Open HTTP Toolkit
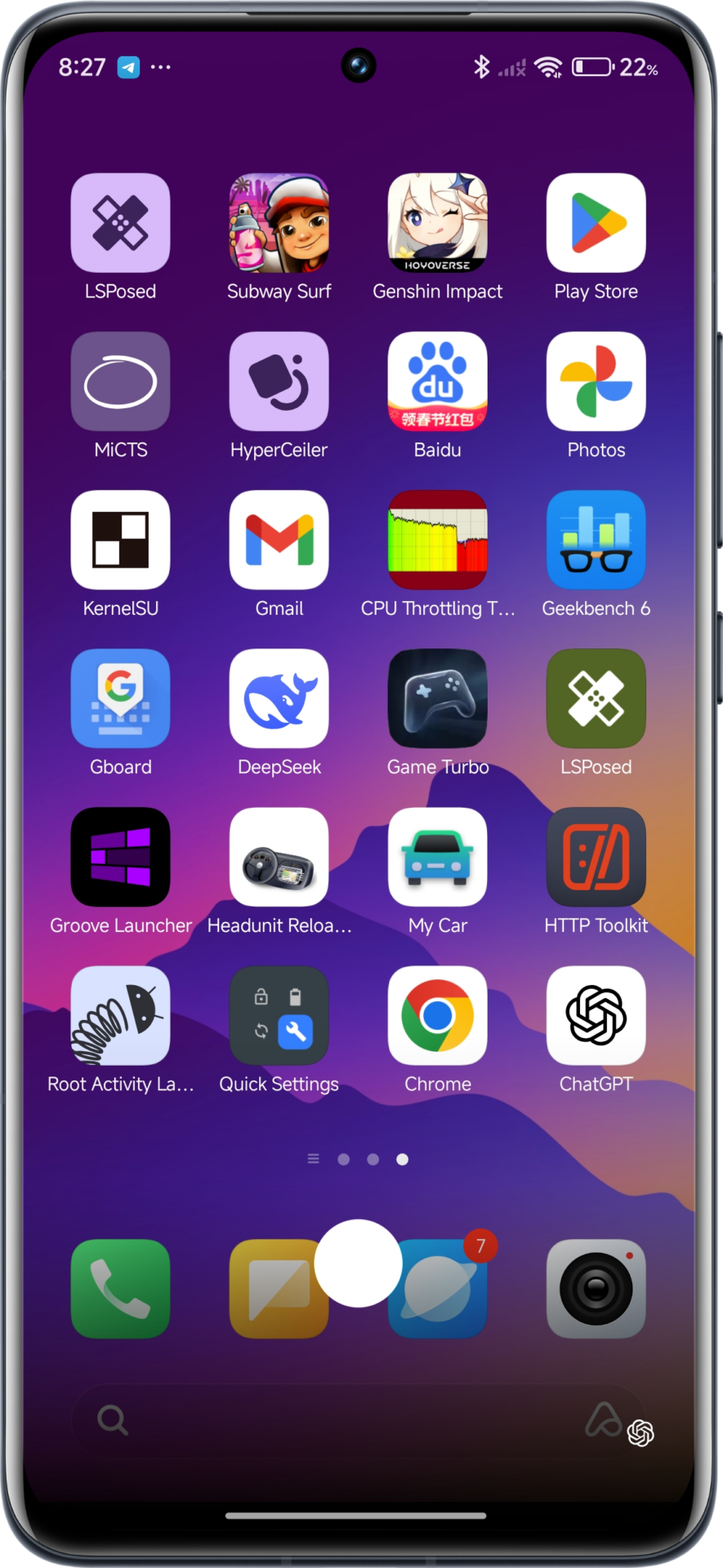This screenshot has height=1568, width=723. click(596, 857)
